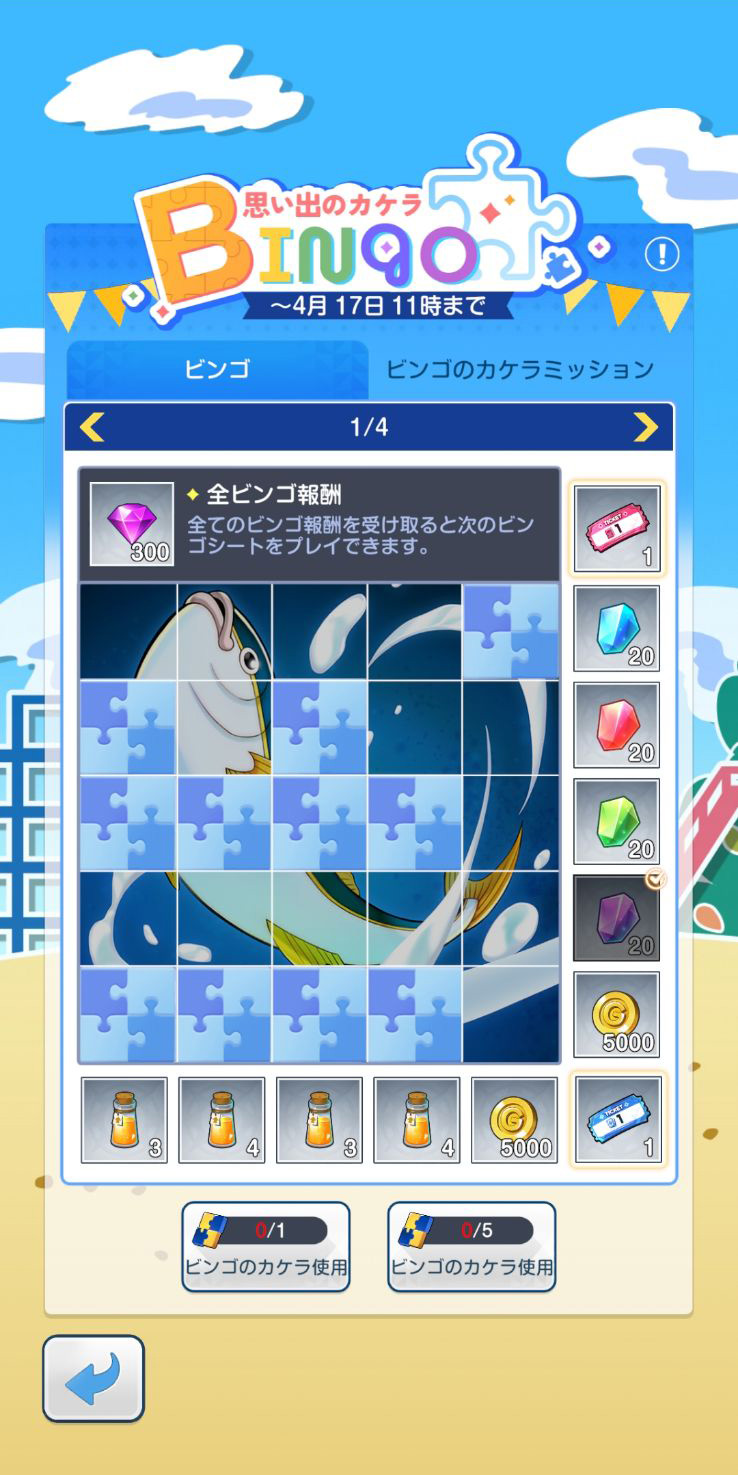Image resolution: width=738 pixels, height=1475 pixels.
Task: Go to the previous bingo sheet
Action: 92,428
